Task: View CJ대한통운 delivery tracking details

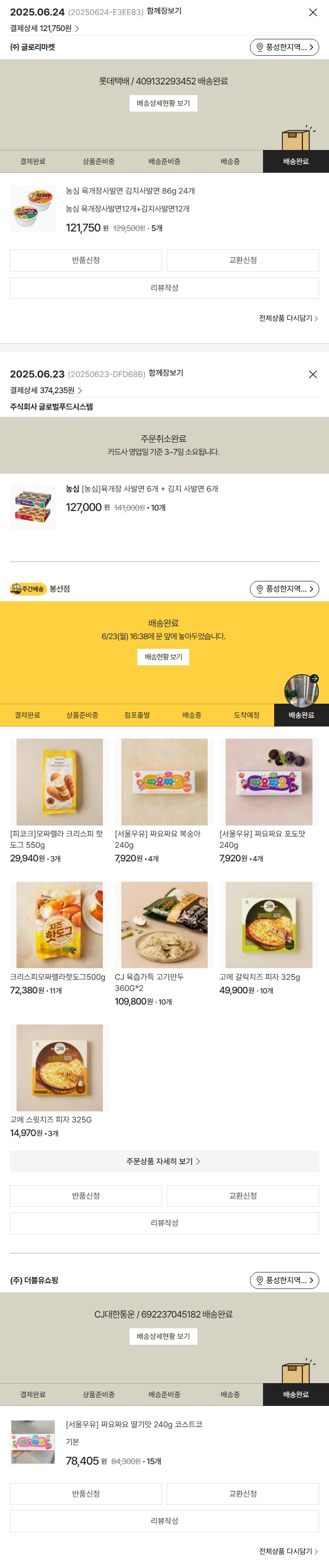Action: [x=163, y=1337]
